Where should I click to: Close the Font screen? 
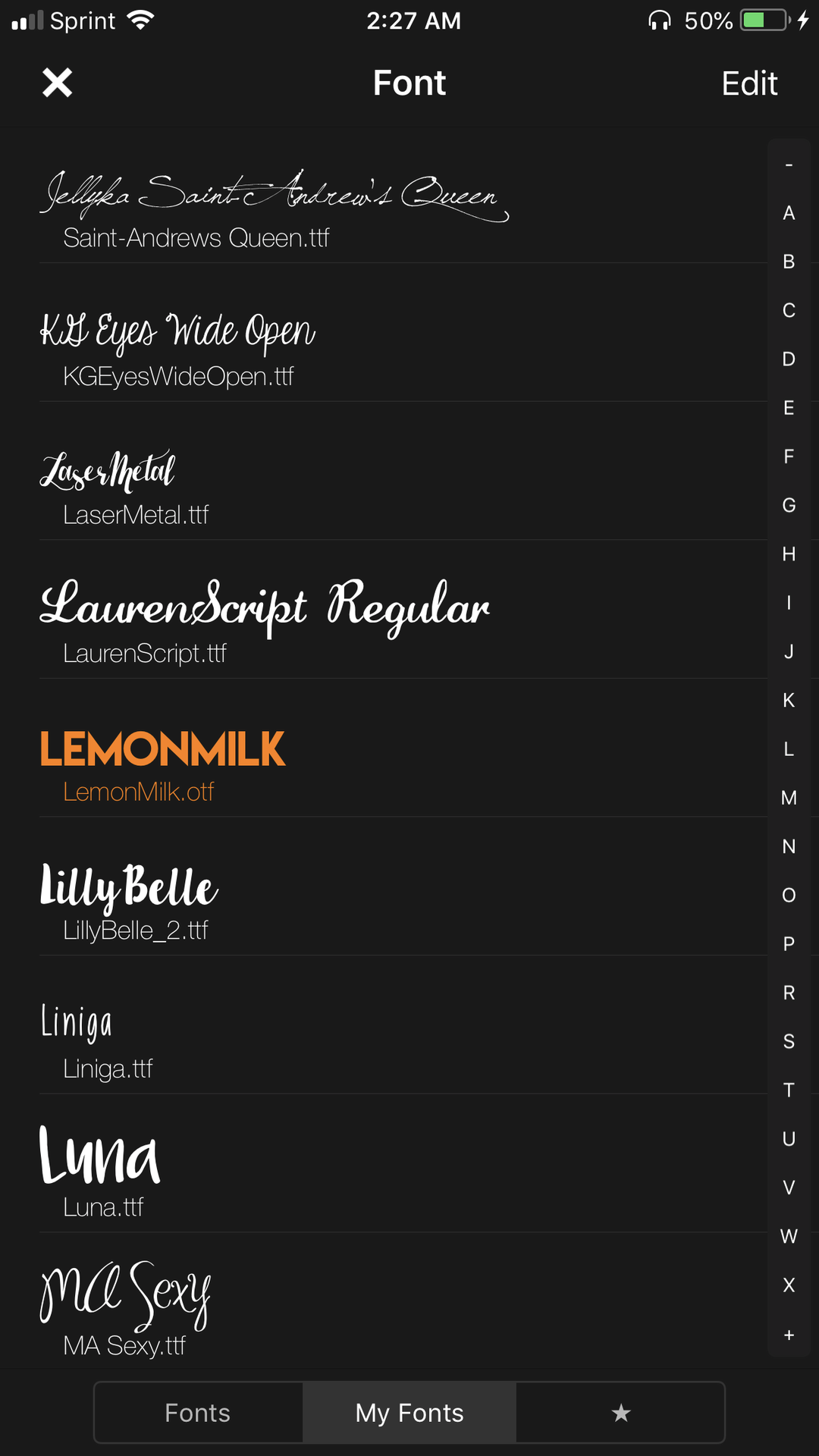[x=58, y=83]
